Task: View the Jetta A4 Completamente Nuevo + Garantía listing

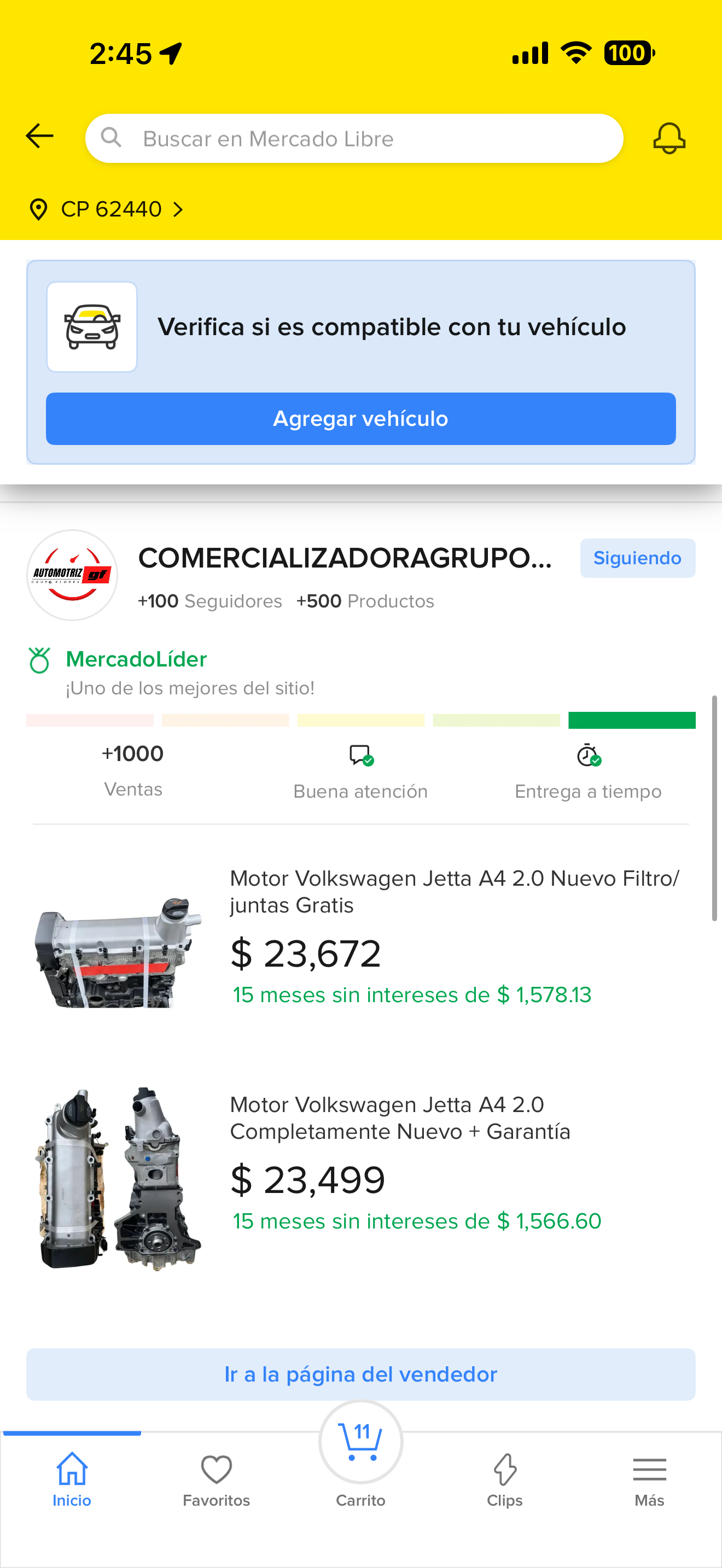Action: pyautogui.click(x=399, y=1118)
